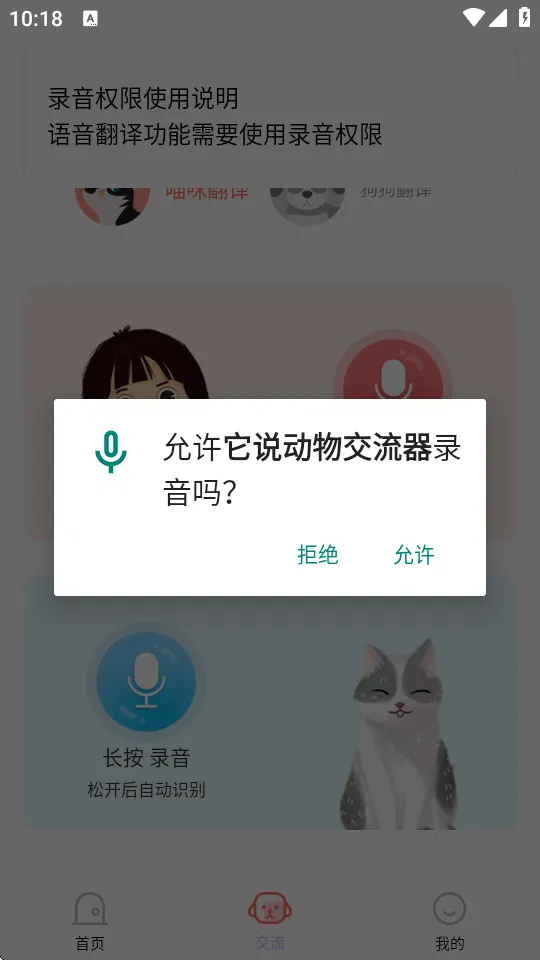The height and width of the screenshot is (960, 540).
Task: Deny the recording permission with 拒绝
Action: pyautogui.click(x=318, y=555)
